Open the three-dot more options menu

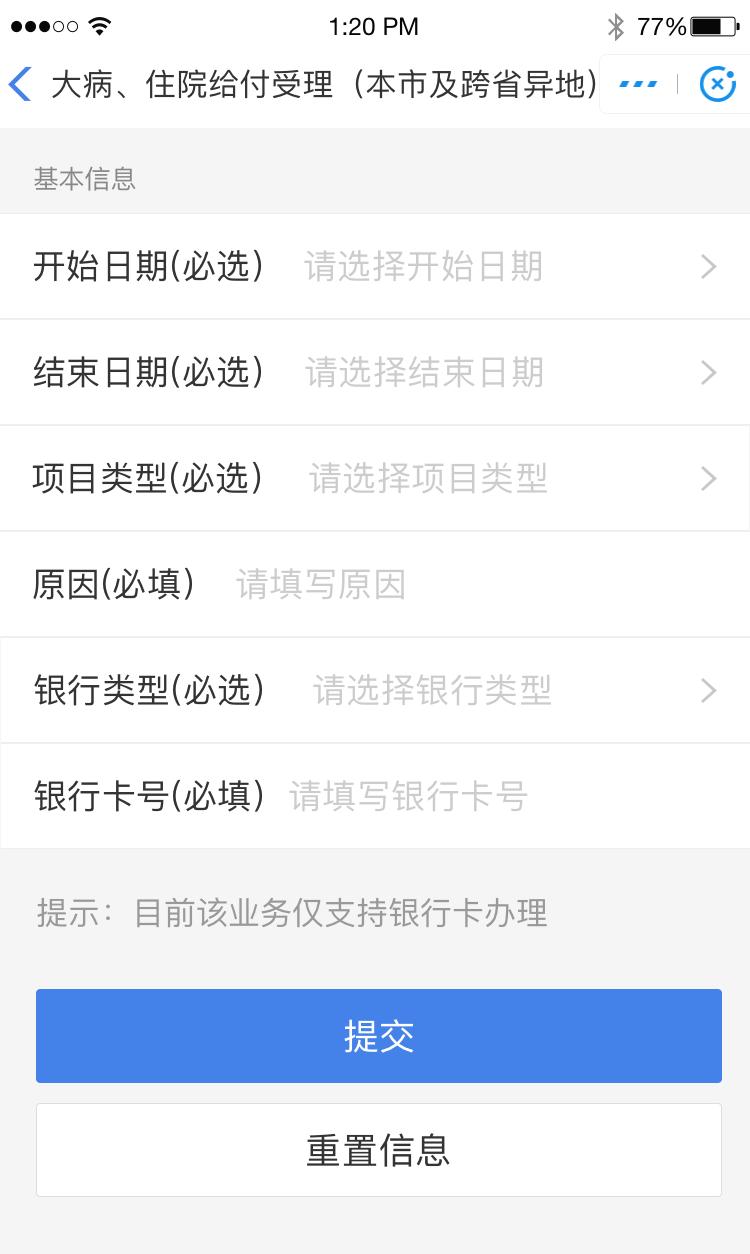click(x=638, y=84)
